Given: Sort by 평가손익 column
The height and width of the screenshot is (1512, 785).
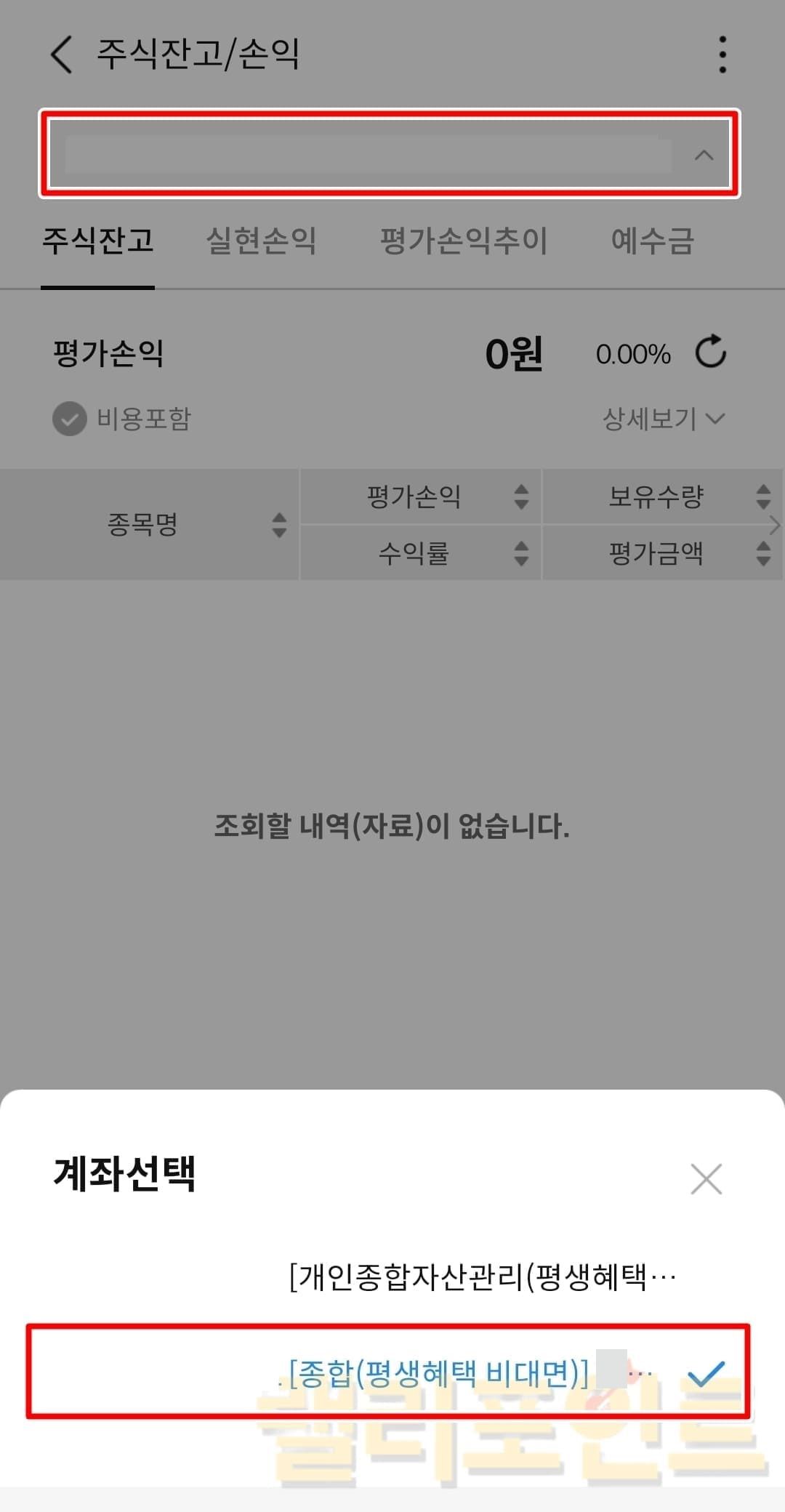Looking at the screenshot, I should (420, 496).
